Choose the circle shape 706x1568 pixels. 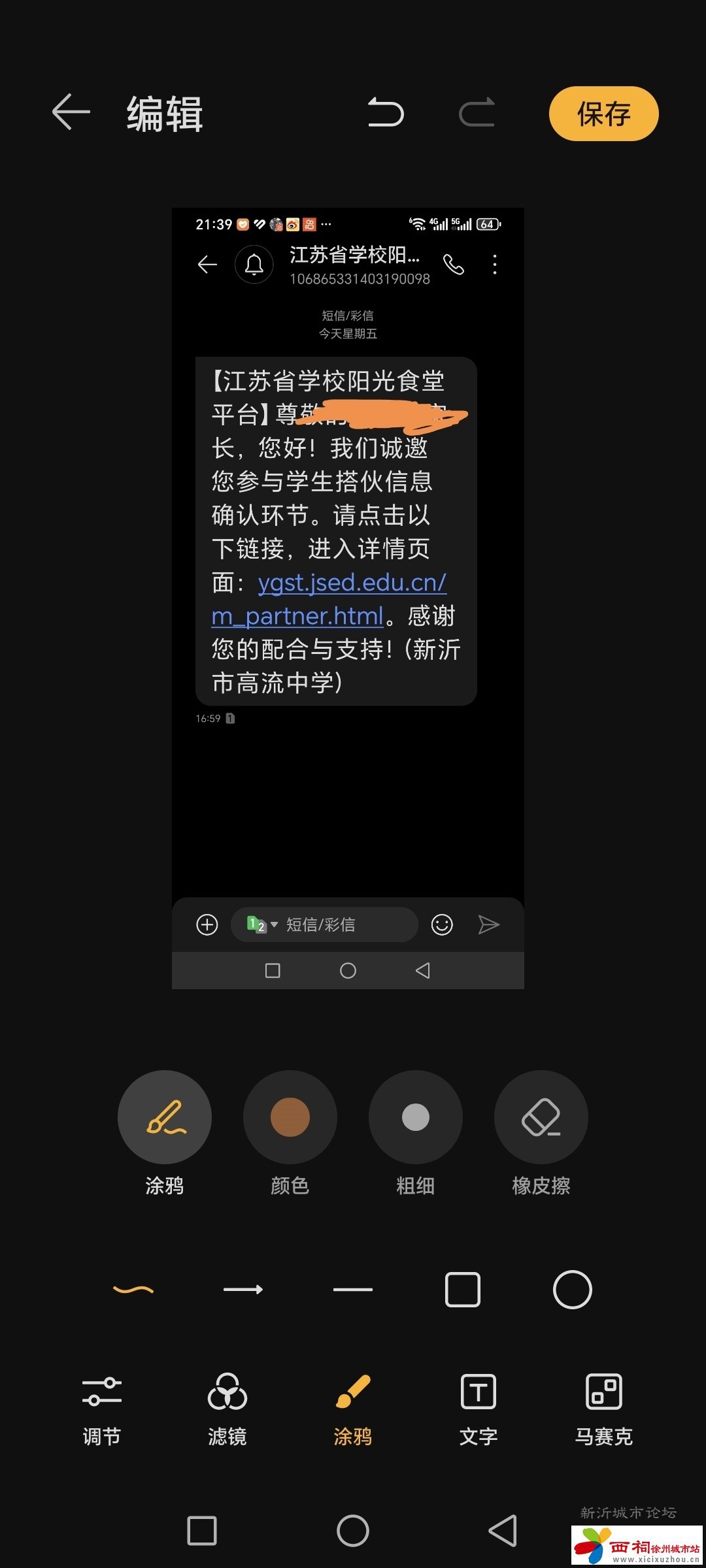573,1290
